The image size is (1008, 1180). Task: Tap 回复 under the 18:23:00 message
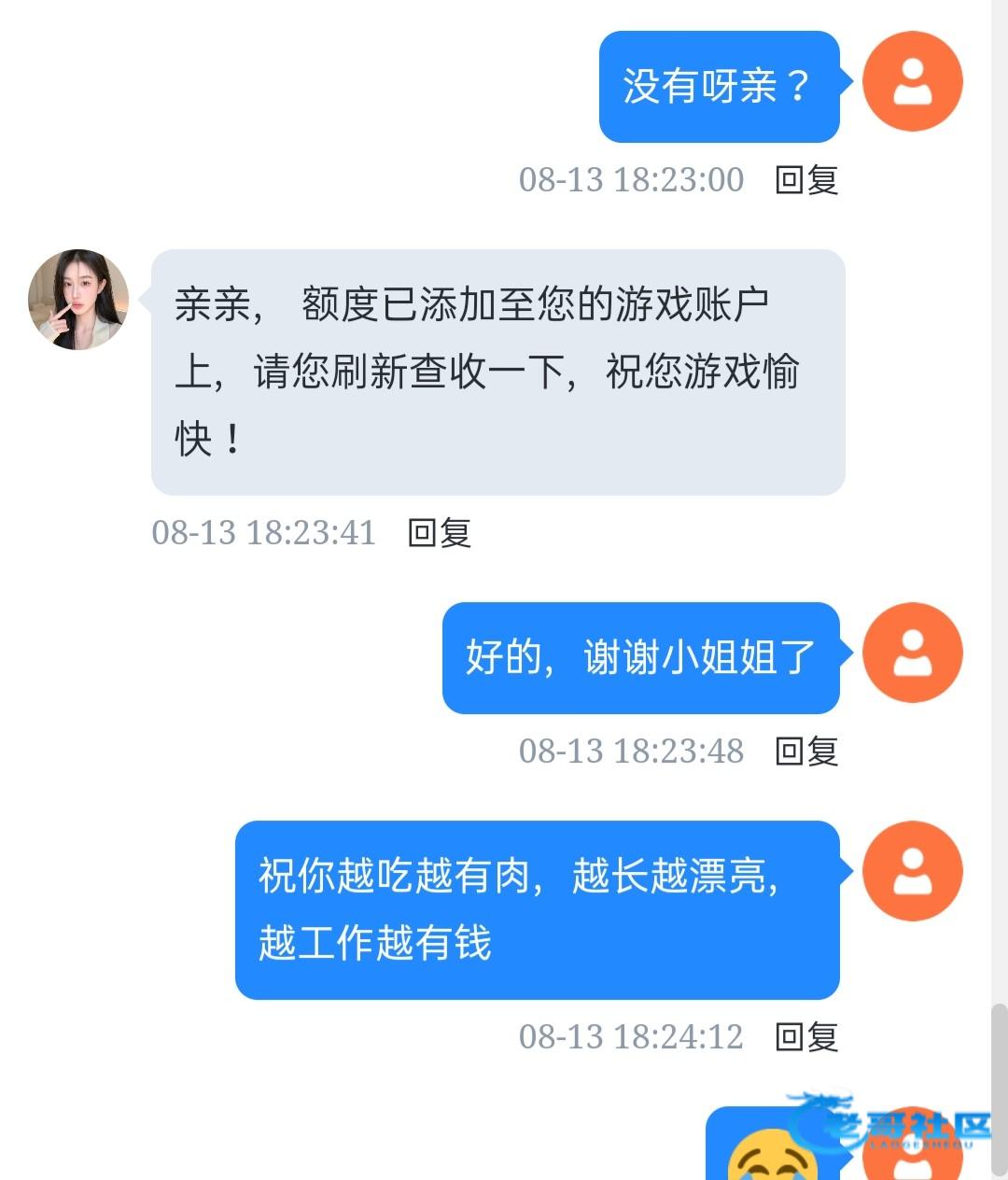point(806,179)
